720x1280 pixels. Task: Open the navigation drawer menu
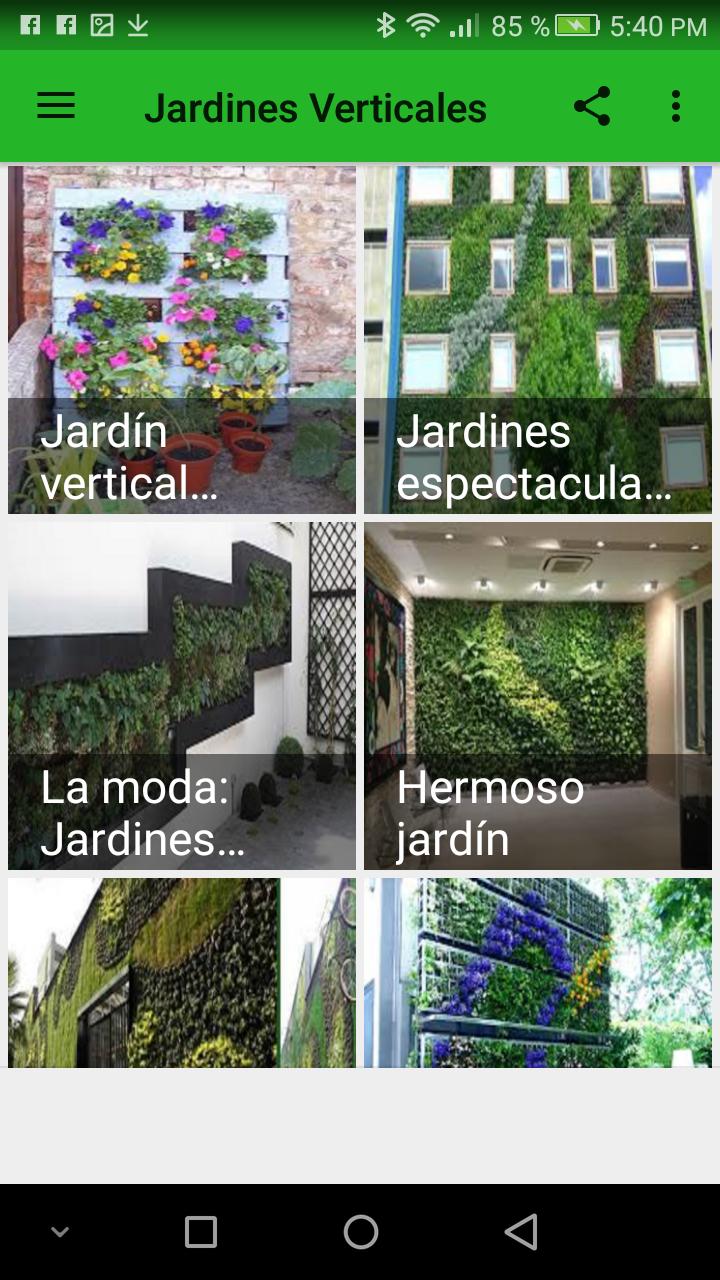click(x=55, y=106)
